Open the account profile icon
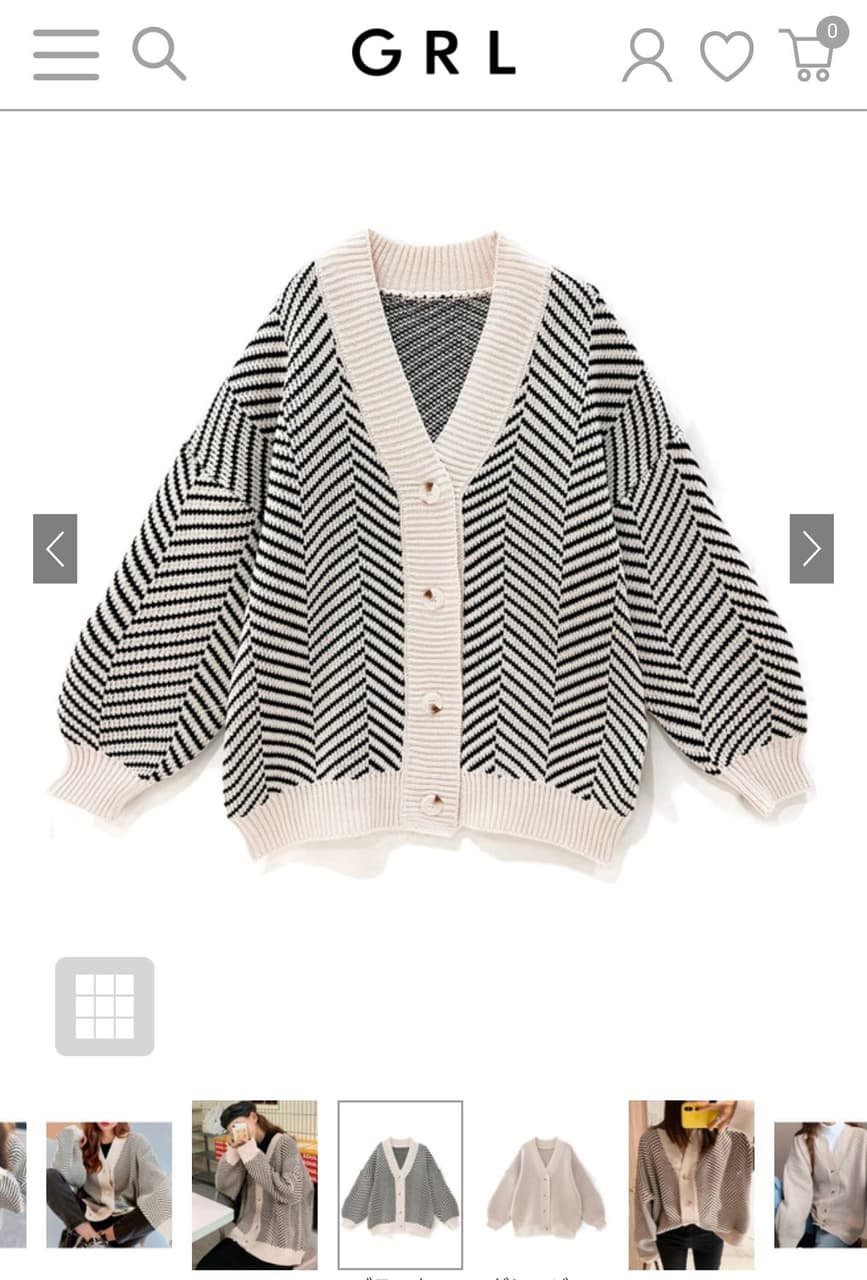This screenshot has width=867, height=1280. tap(647, 55)
